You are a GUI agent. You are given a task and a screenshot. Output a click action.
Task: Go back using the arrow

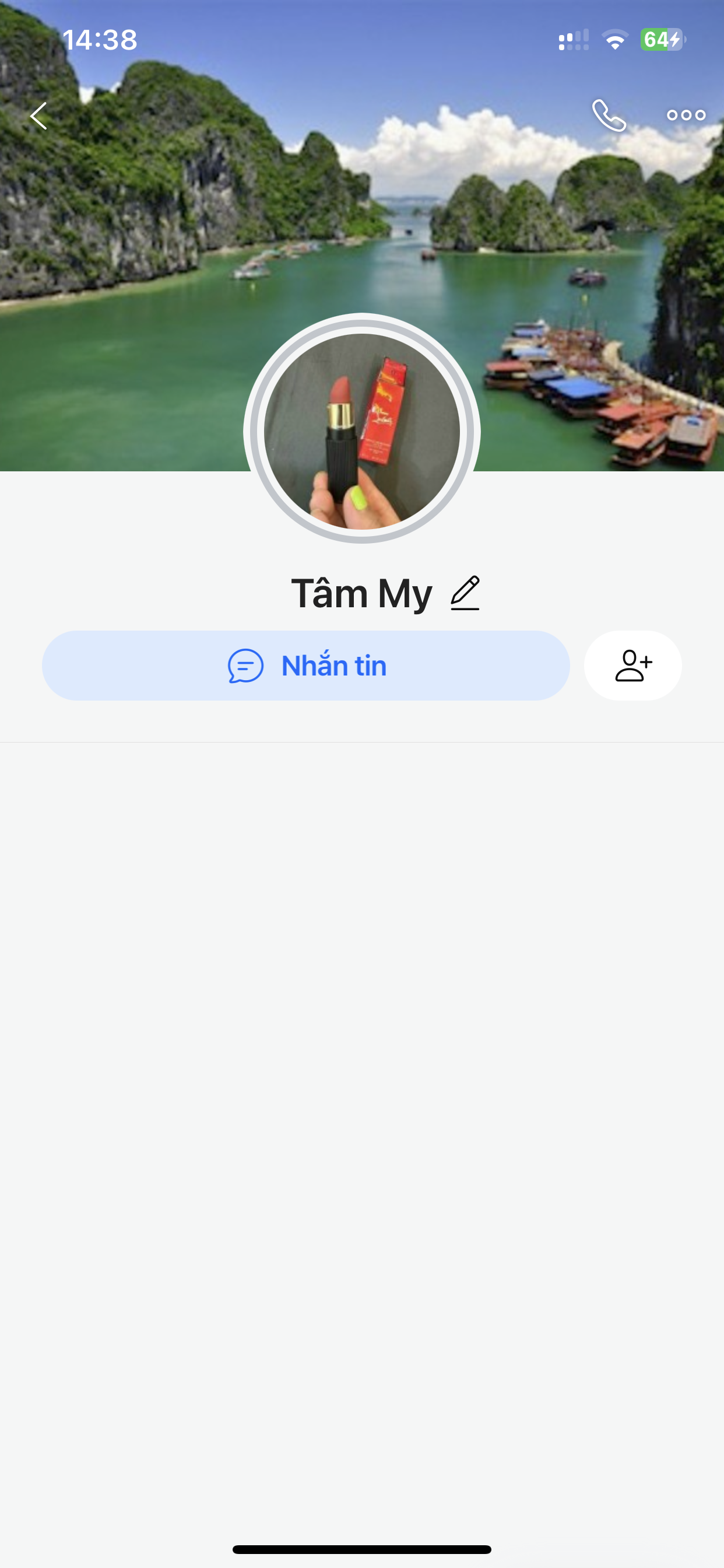pos(39,116)
